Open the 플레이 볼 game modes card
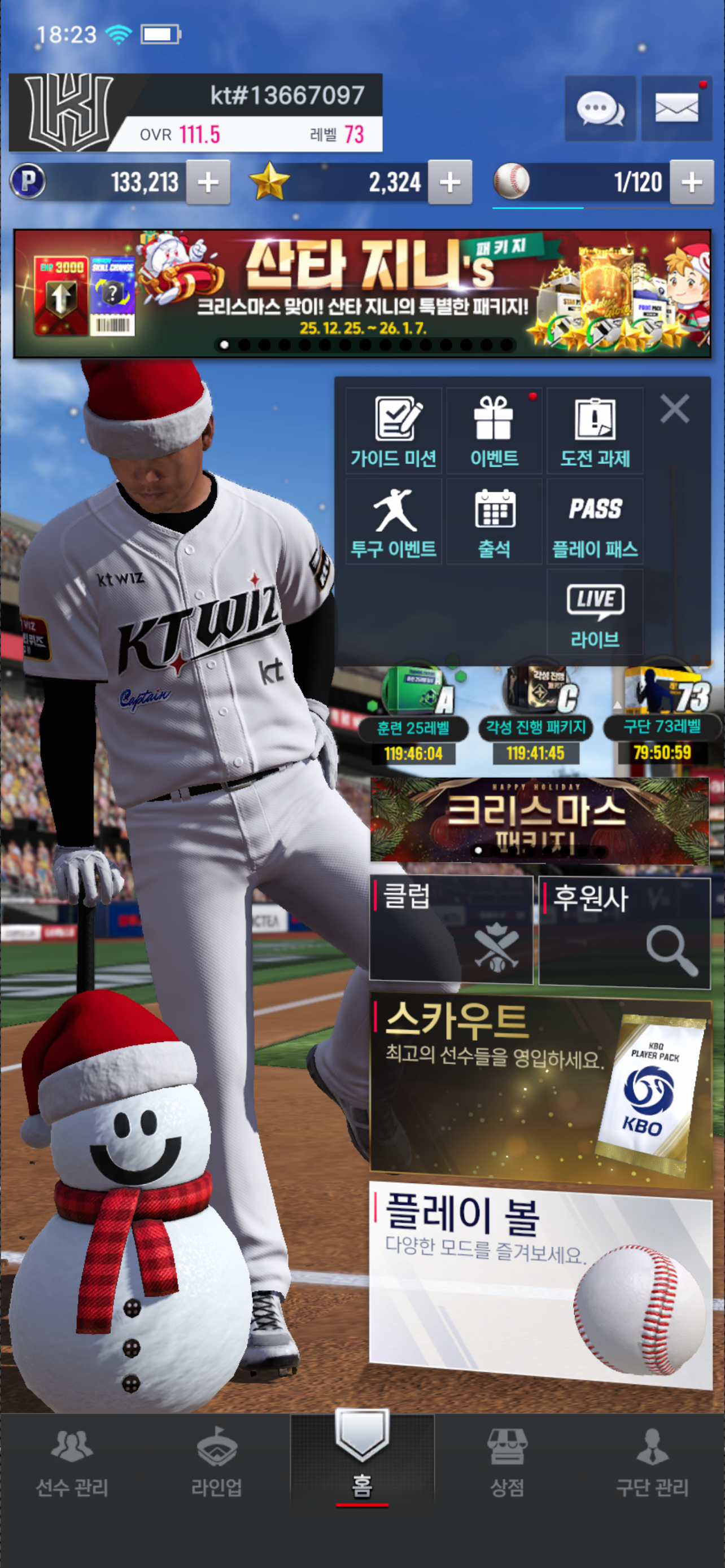725x1568 pixels. 540,1283
